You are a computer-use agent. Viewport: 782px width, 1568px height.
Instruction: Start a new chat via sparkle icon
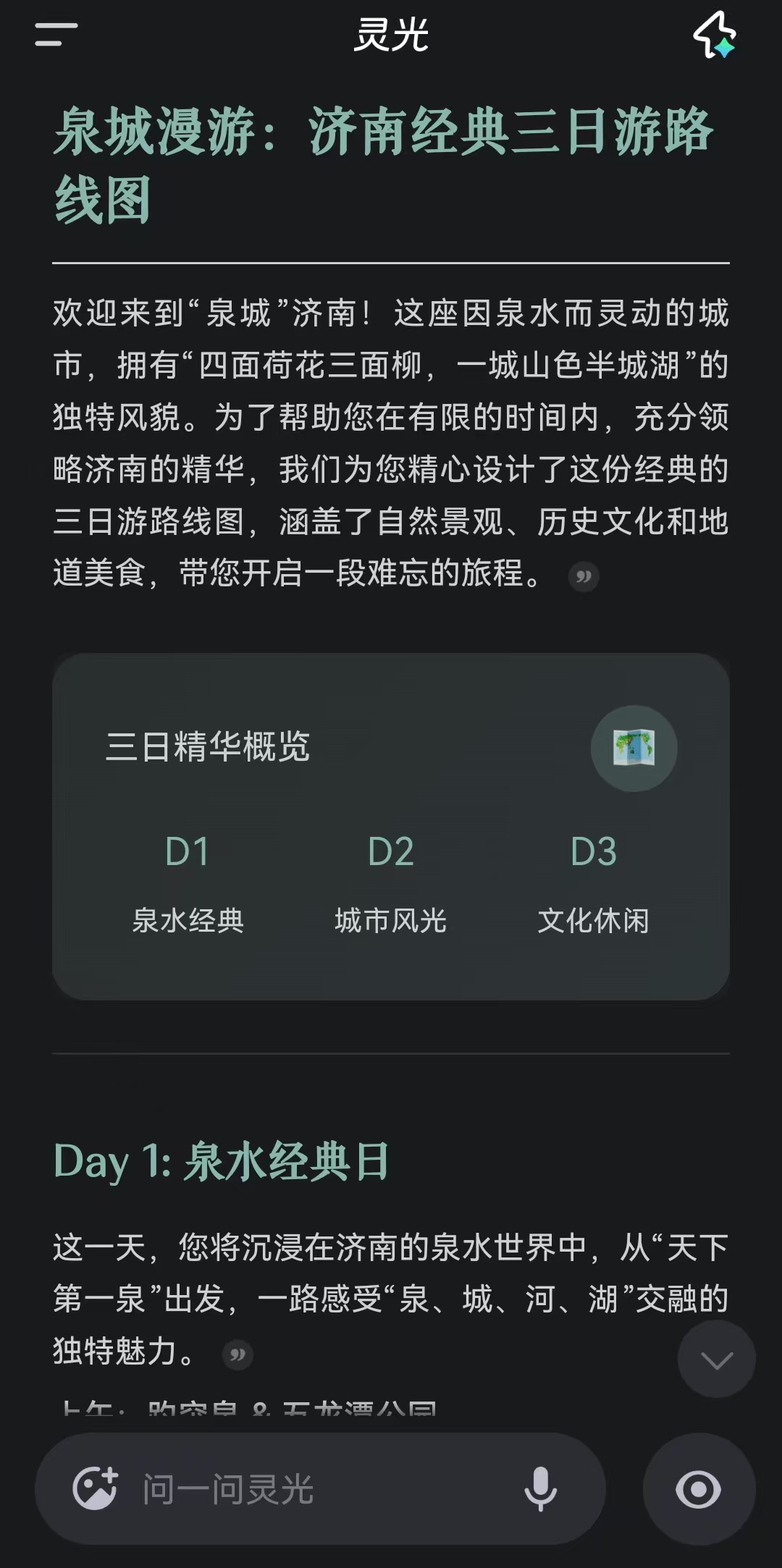click(714, 35)
